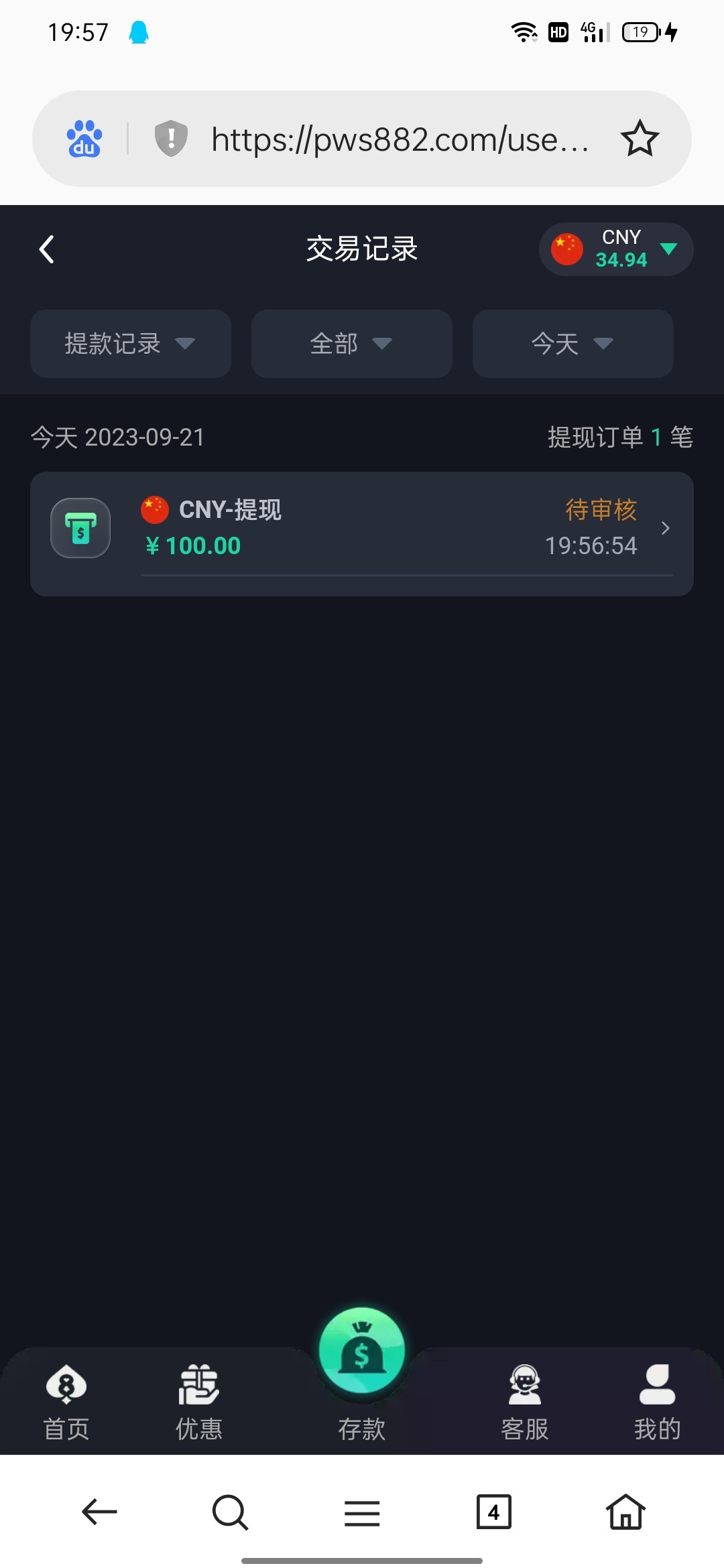
Task: Click the security shield icon in the address bar
Action: (x=172, y=138)
